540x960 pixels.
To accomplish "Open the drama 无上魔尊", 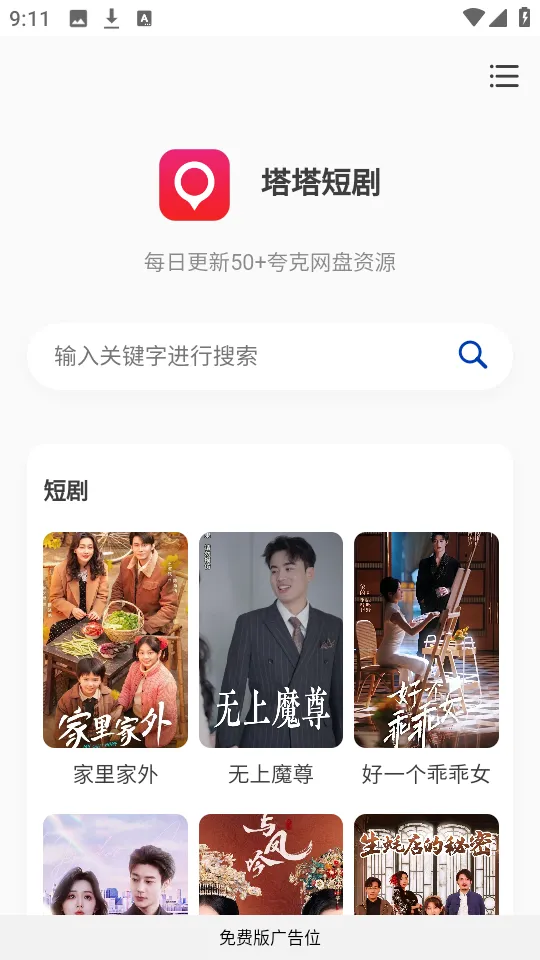I will click(x=271, y=640).
